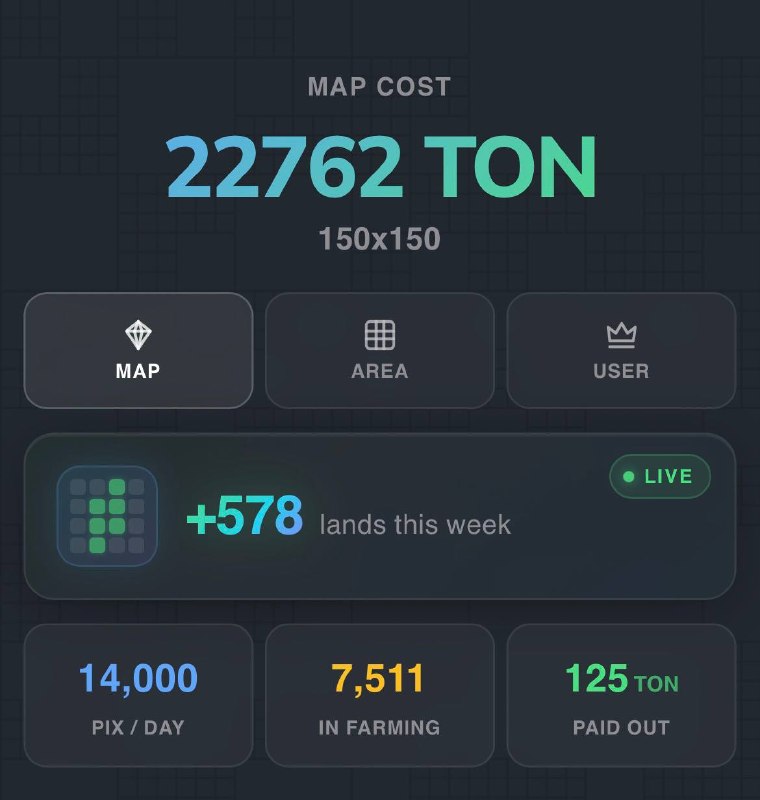Switch to the AREA tab
This screenshot has height=800, width=760.
[x=379, y=351]
